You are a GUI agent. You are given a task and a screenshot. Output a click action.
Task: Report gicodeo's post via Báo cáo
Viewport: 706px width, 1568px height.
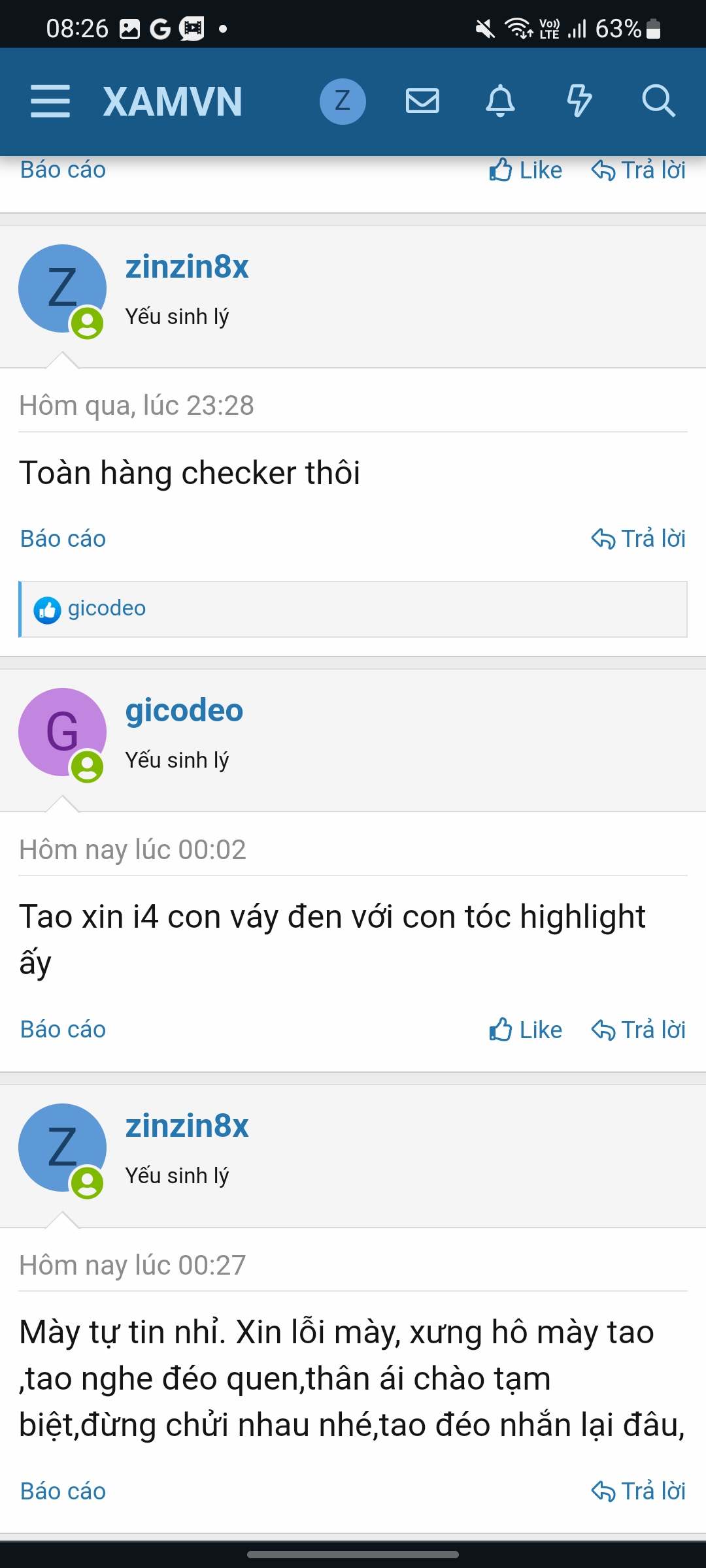click(x=63, y=1030)
